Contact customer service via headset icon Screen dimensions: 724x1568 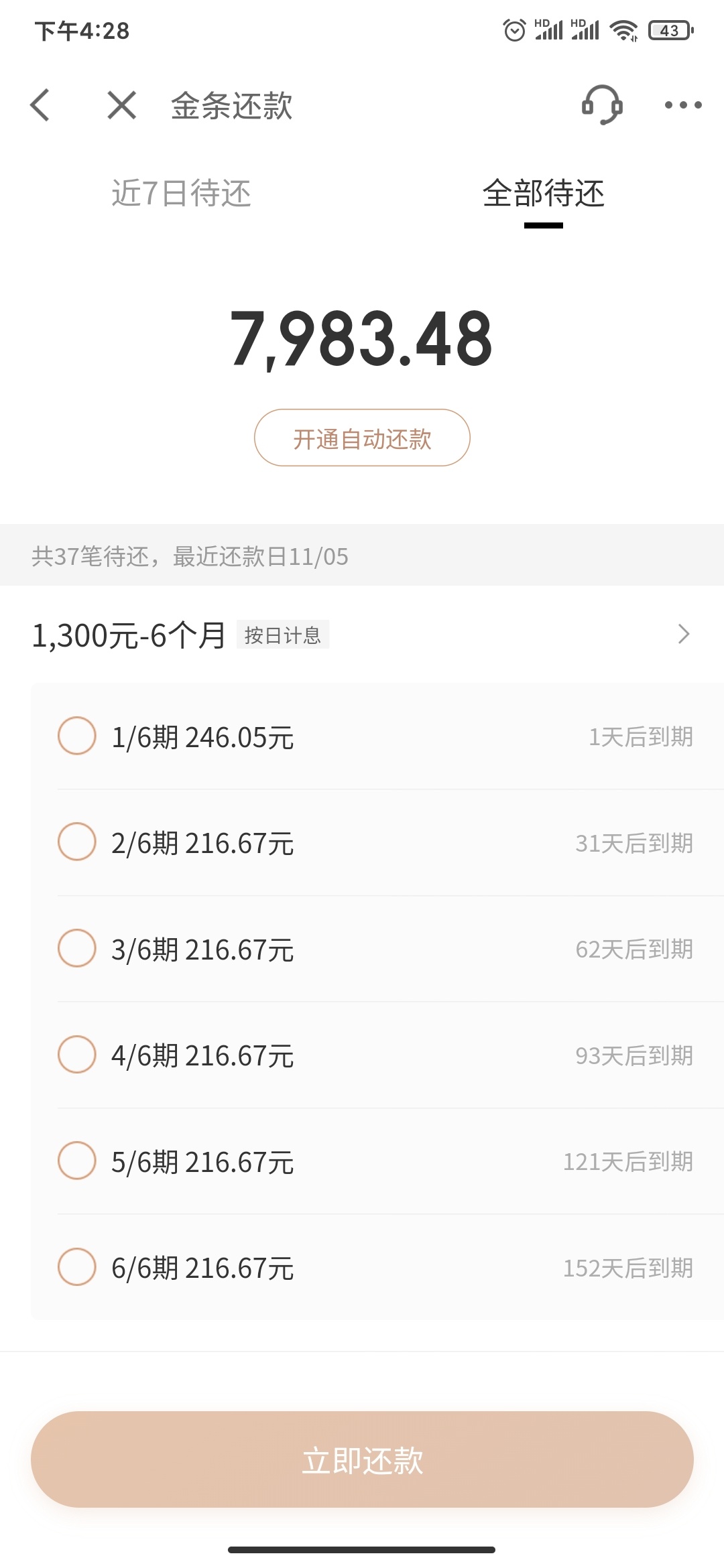tap(602, 105)
